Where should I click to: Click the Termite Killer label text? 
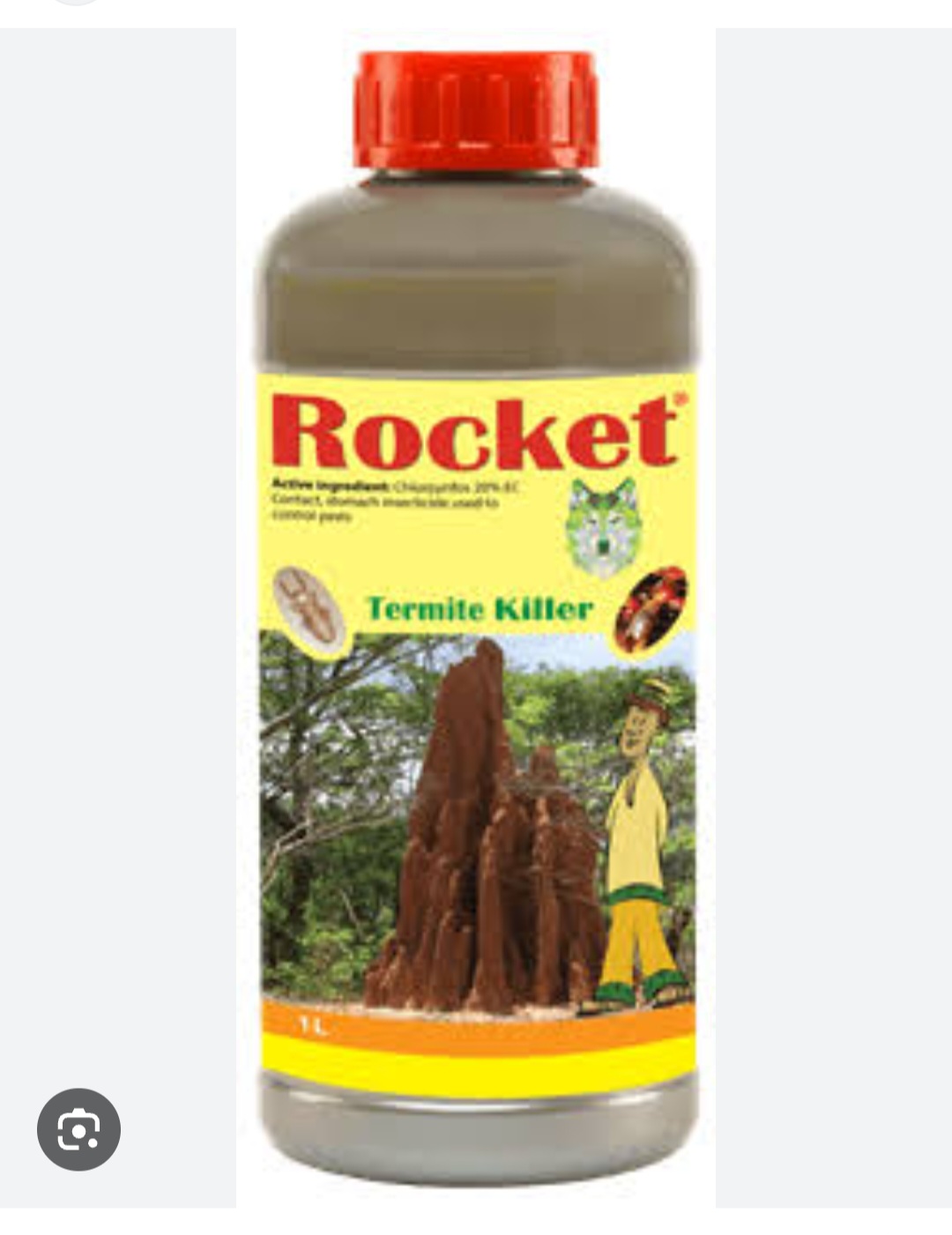479,607
